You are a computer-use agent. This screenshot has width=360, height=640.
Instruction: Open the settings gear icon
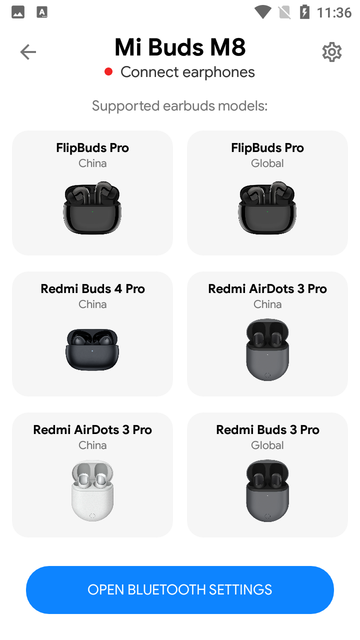(332, 52)
